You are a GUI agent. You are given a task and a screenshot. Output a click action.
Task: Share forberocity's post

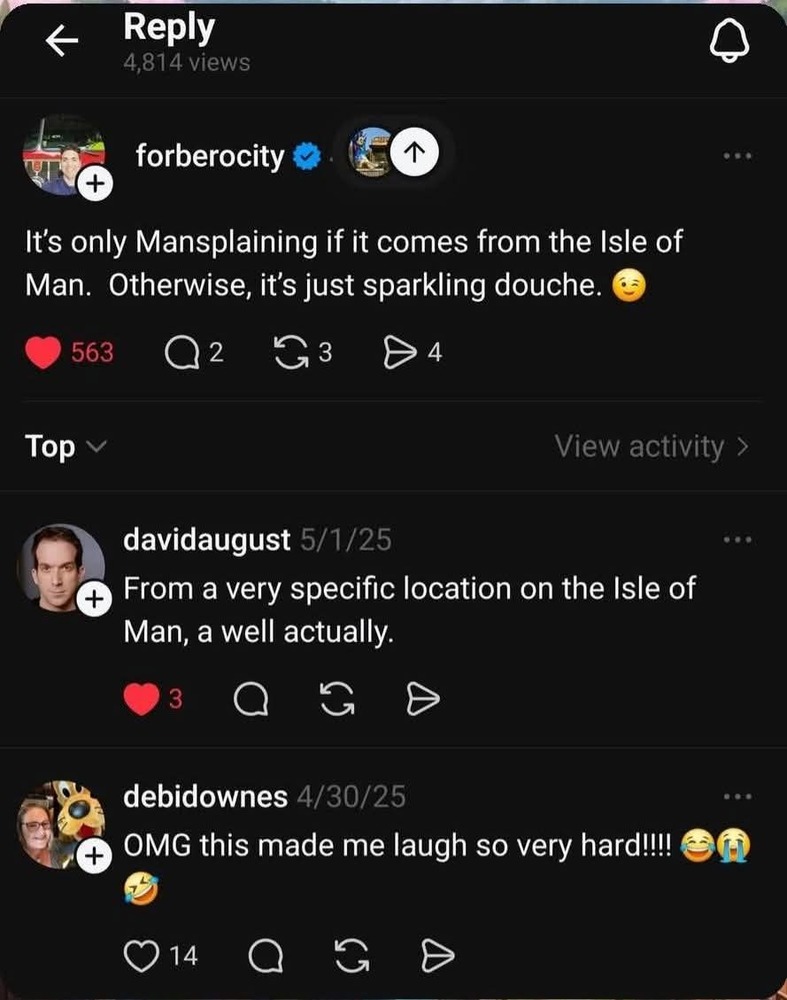point(400,352)
